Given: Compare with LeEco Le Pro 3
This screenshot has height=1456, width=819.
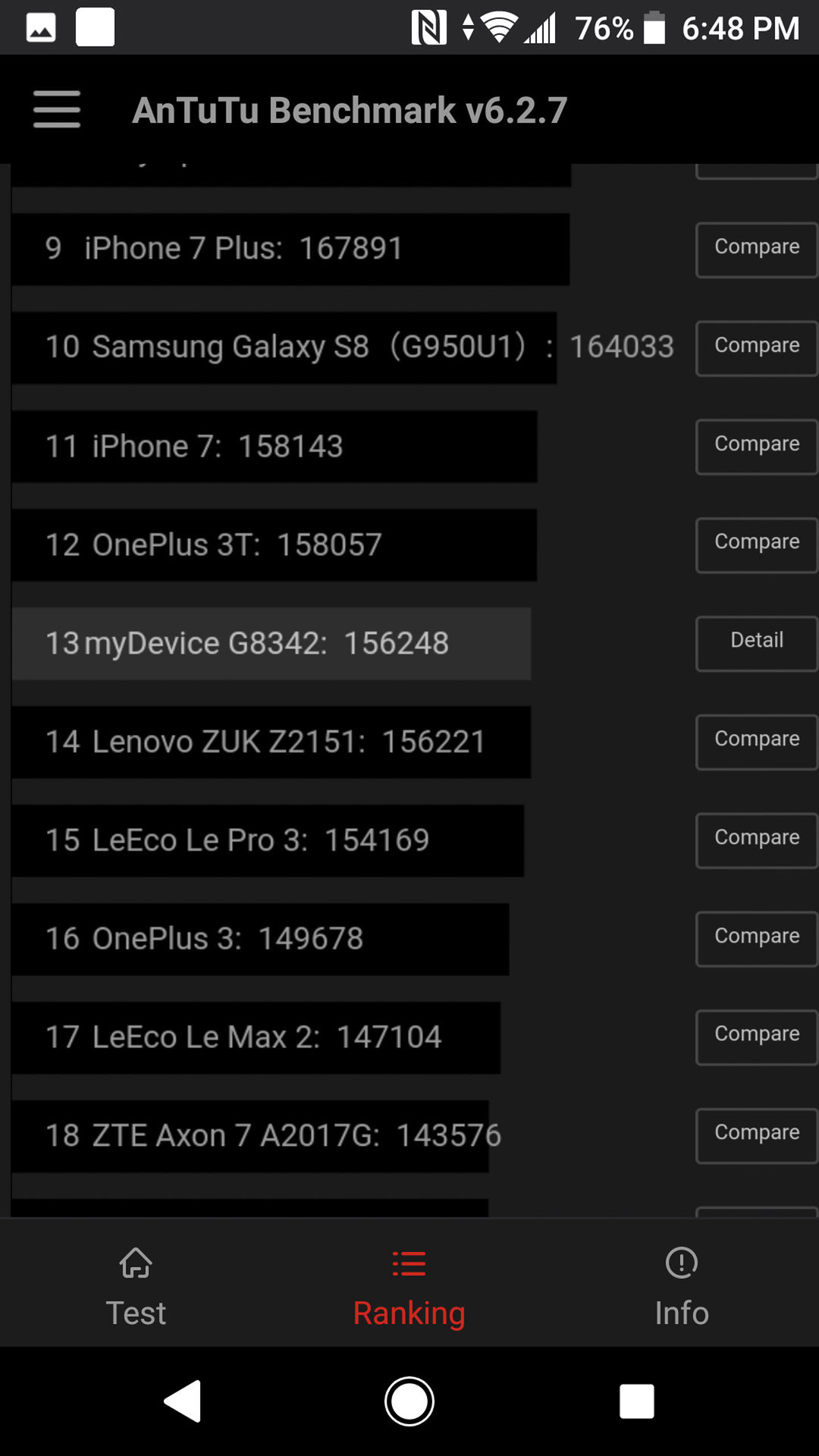Looking at the screenshot, I should coord(757,840).
